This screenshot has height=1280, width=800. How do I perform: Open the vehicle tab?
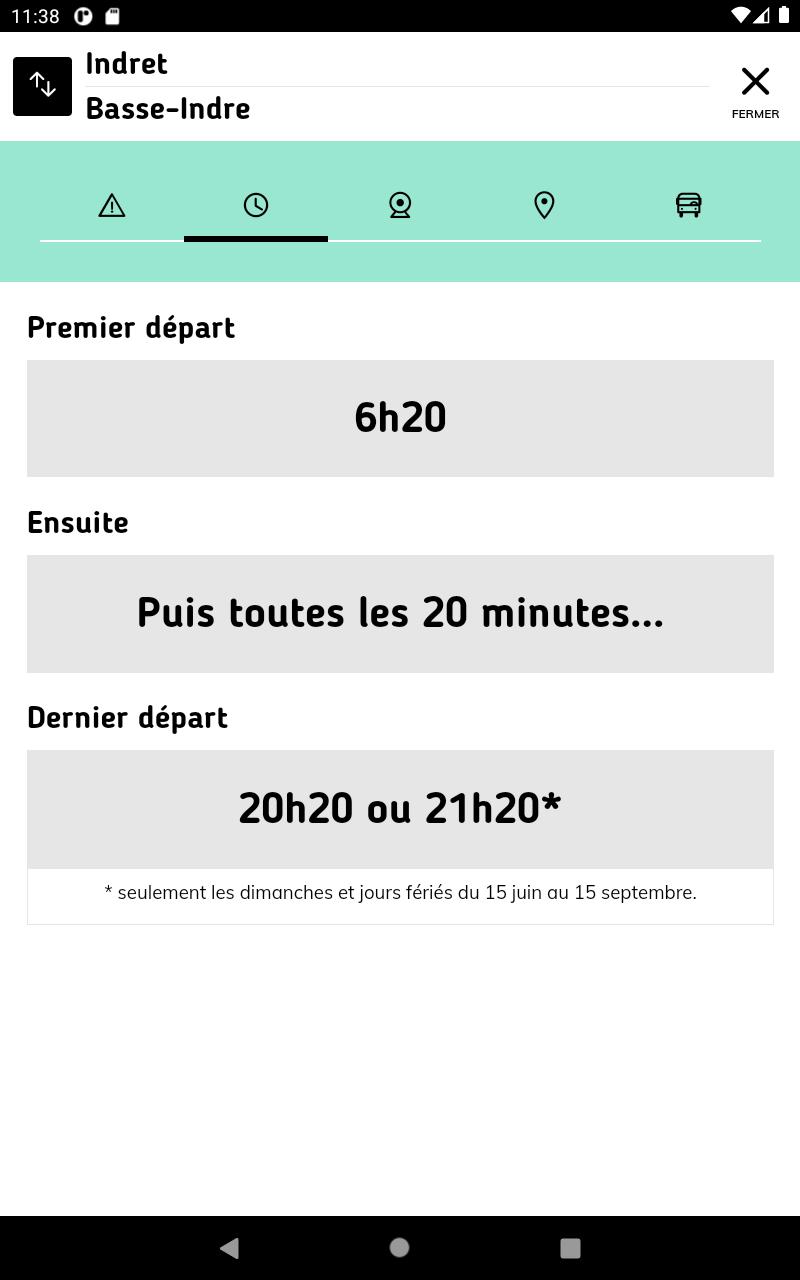click(688, 205)
